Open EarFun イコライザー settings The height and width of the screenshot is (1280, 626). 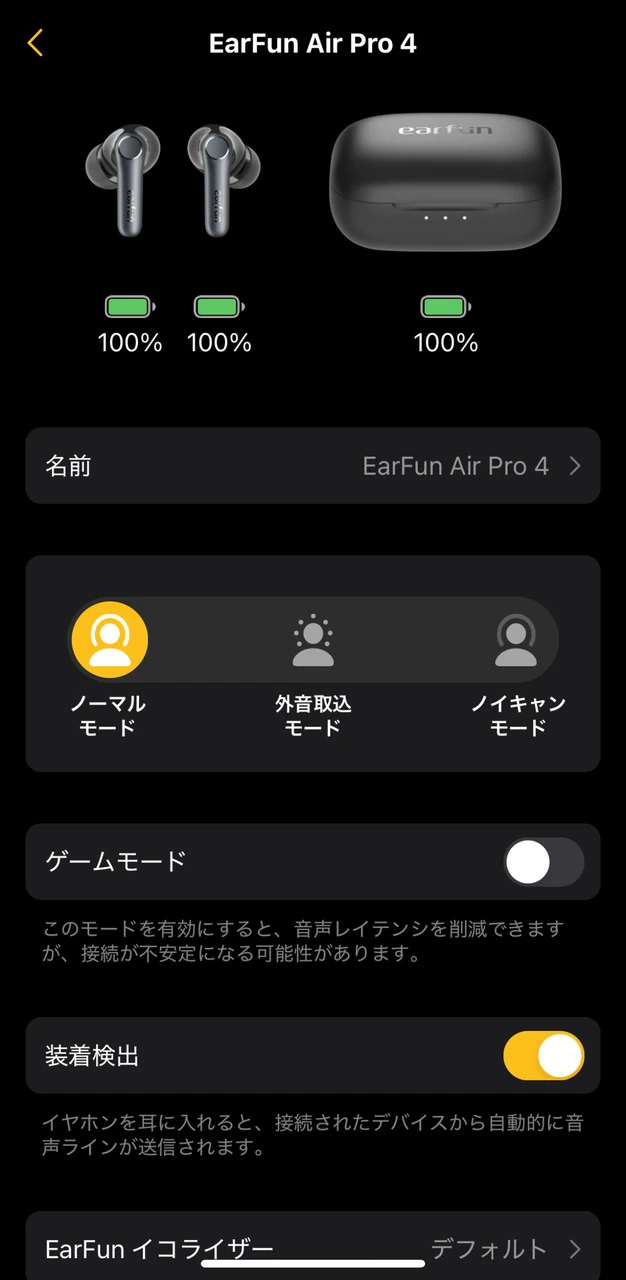point(312,1248)
